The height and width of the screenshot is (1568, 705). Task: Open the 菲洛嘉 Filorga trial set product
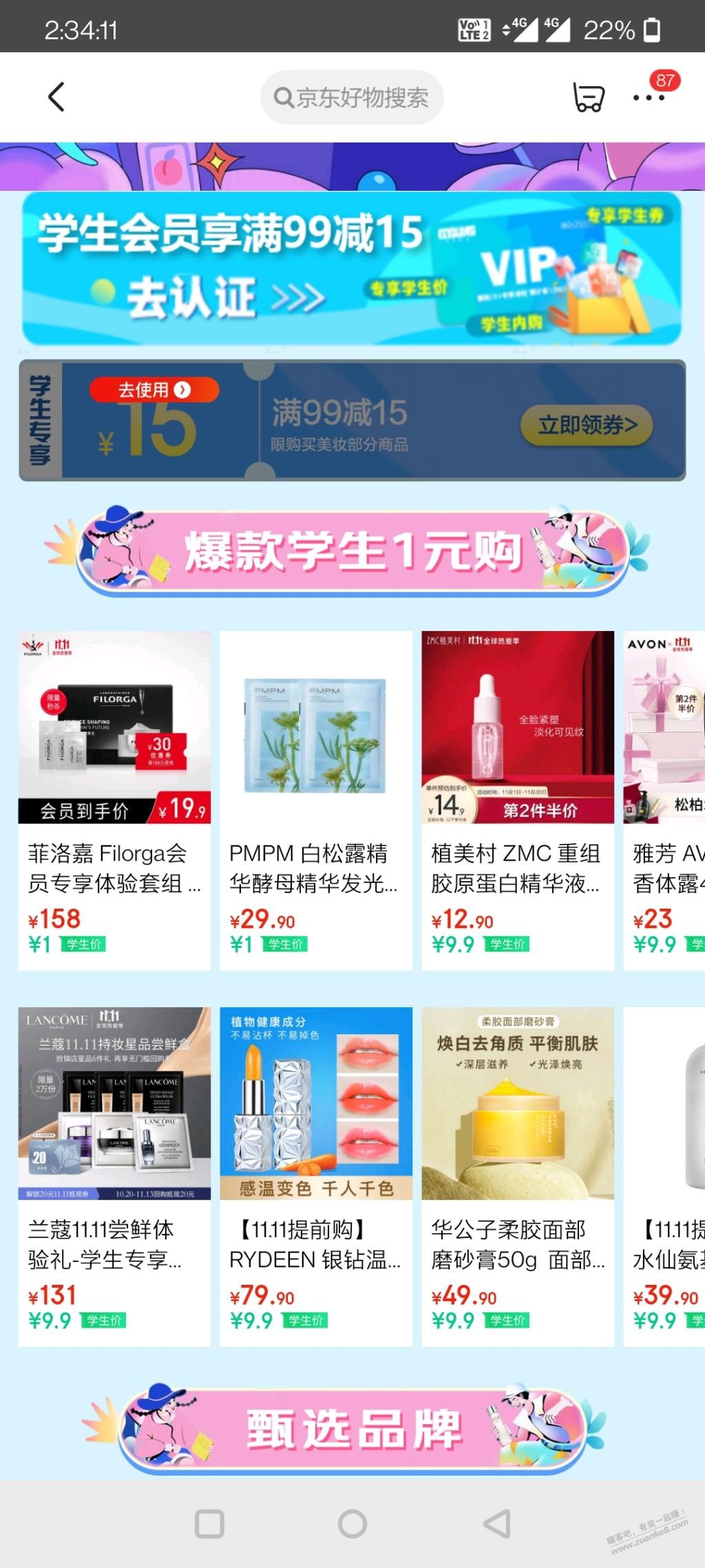(114, 799)
